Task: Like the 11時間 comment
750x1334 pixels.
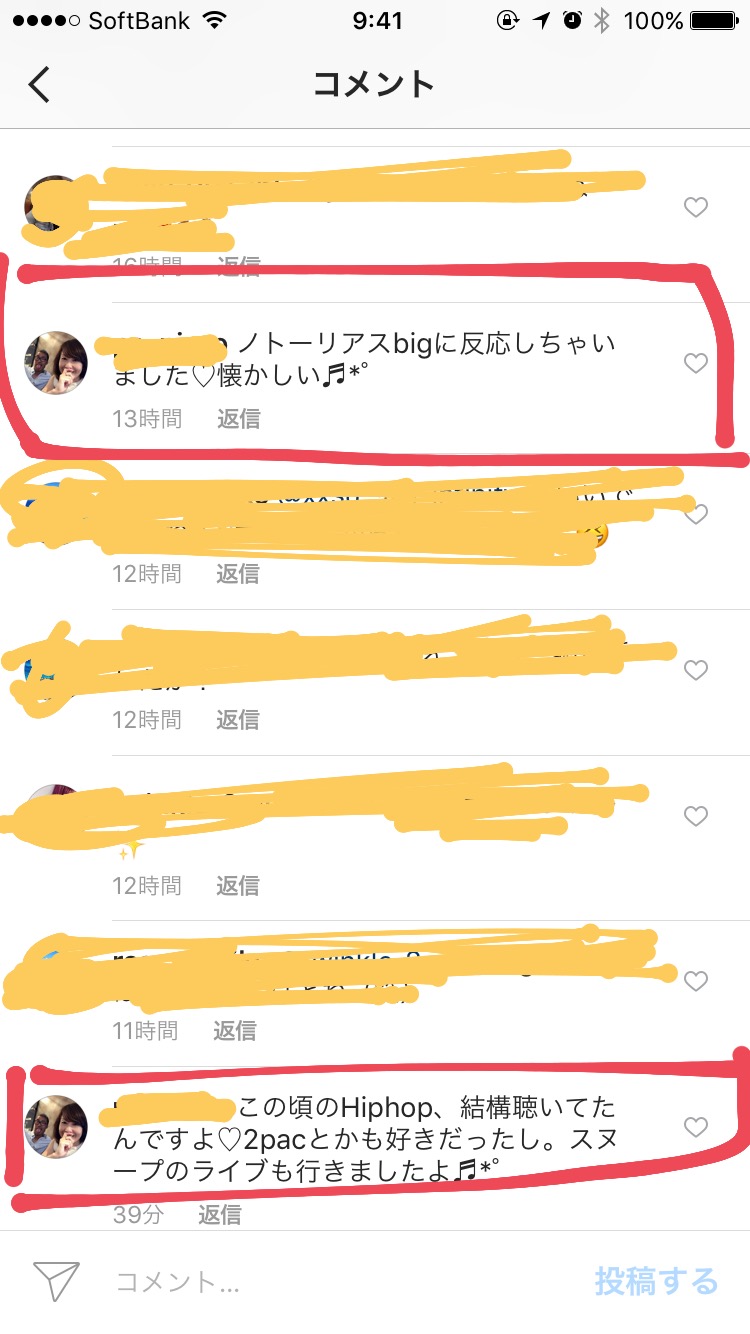Action: tap(695, 981)
